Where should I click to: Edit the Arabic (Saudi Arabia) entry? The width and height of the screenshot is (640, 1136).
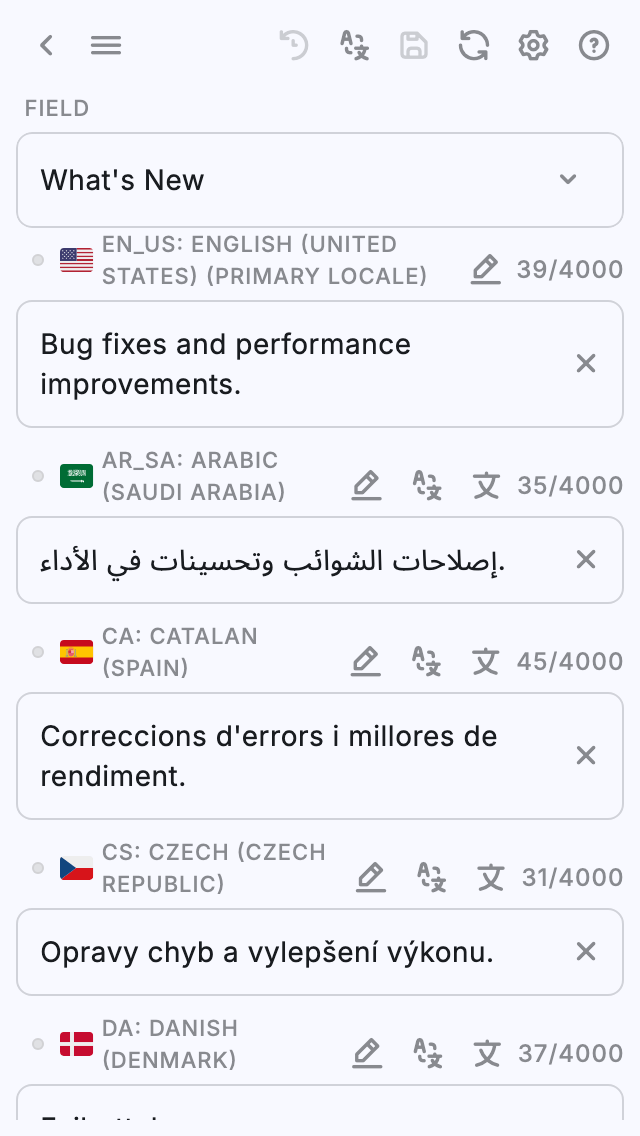(367, 485)
